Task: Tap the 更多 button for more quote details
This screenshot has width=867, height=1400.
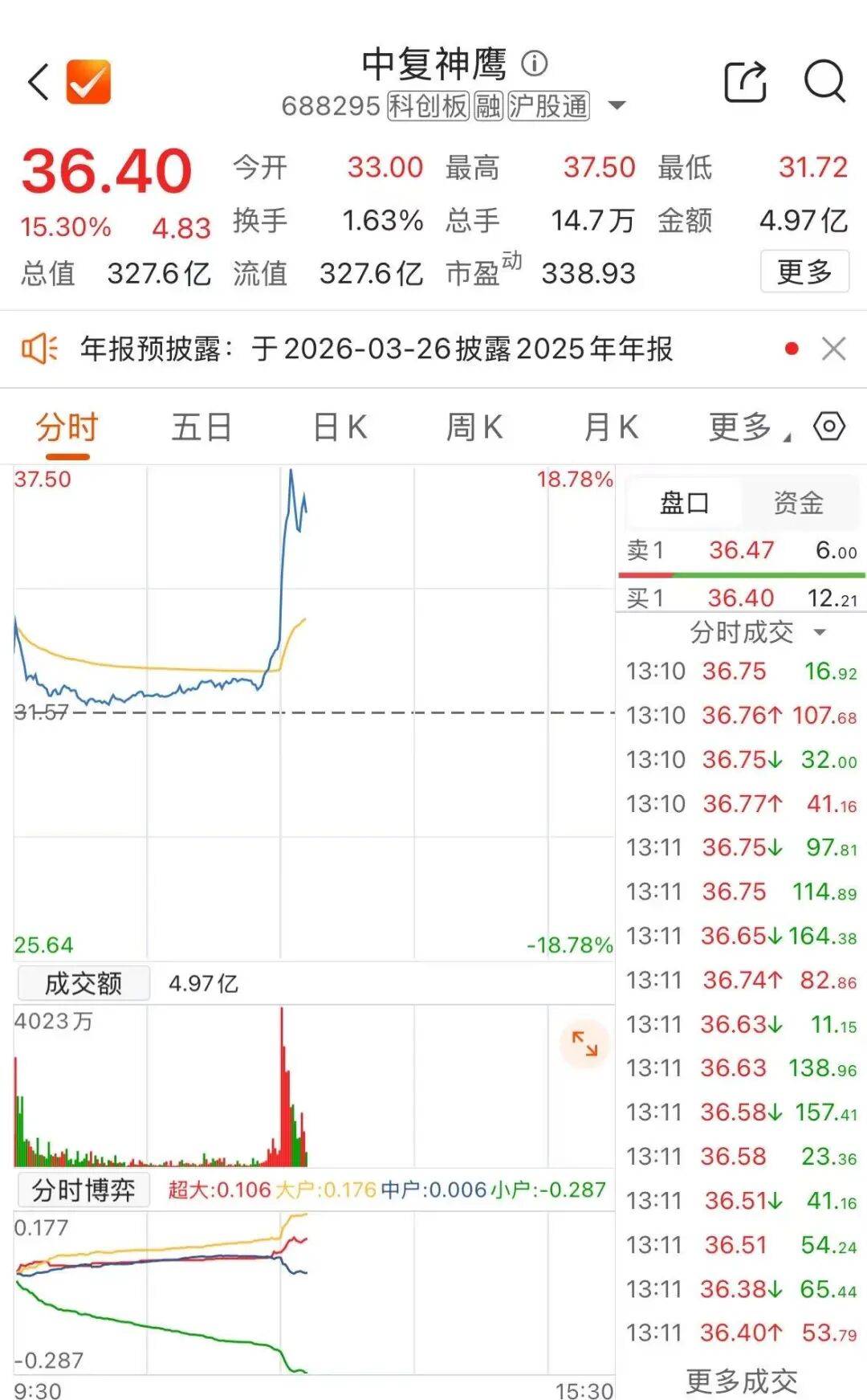Action: [802, 273]
